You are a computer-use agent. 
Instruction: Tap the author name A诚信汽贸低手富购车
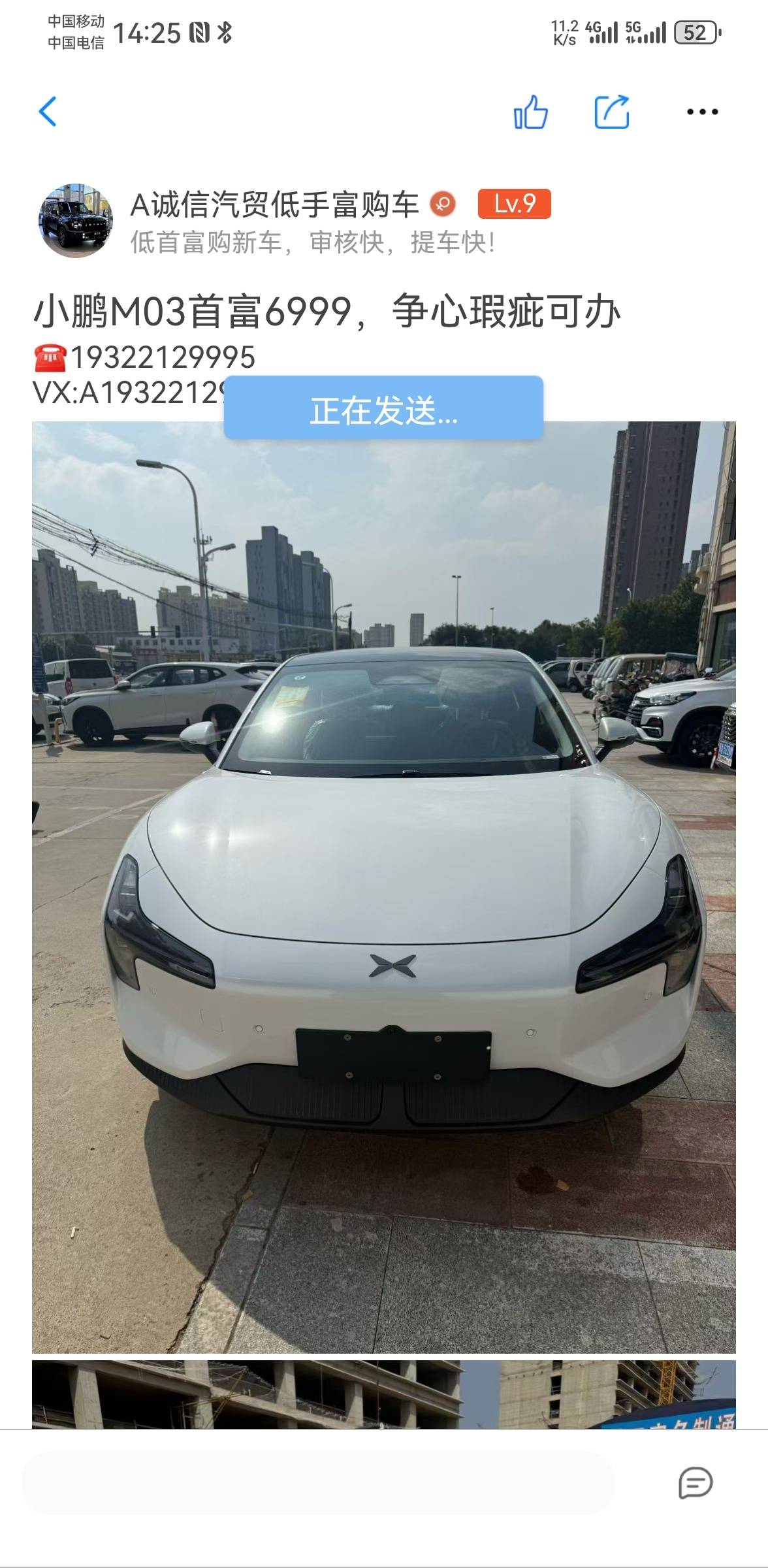274,205
